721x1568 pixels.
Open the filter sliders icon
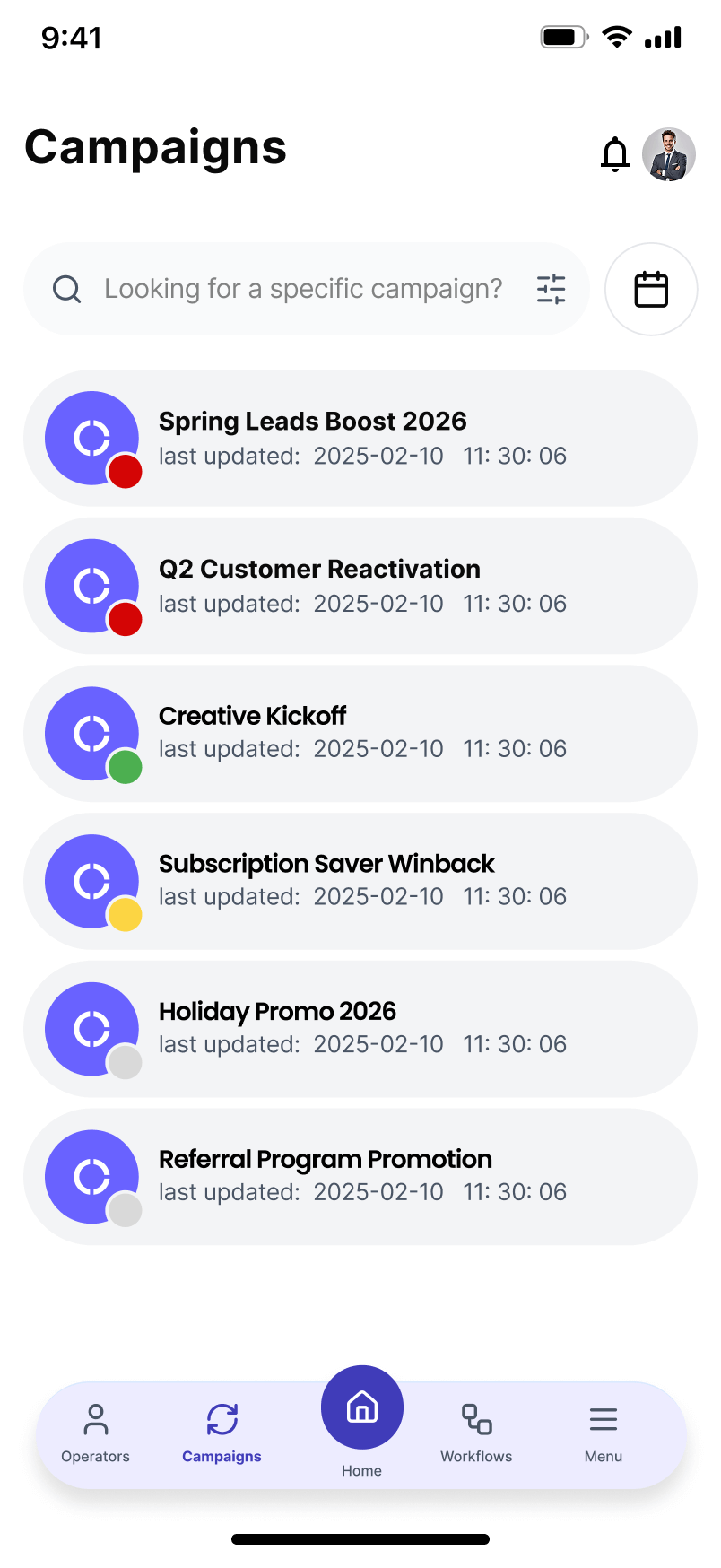pos(551,289)
